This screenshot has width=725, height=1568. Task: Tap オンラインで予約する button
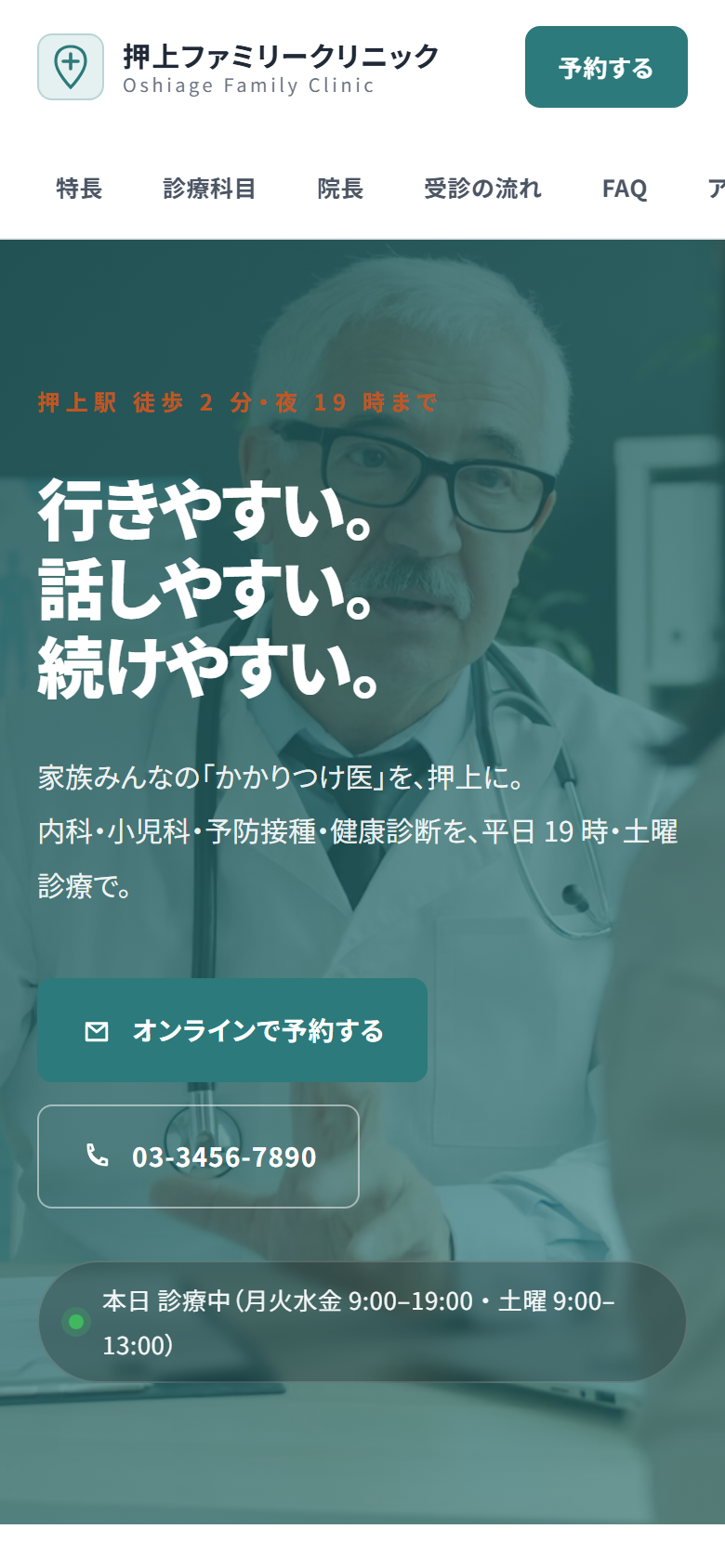click(232, 1030)
